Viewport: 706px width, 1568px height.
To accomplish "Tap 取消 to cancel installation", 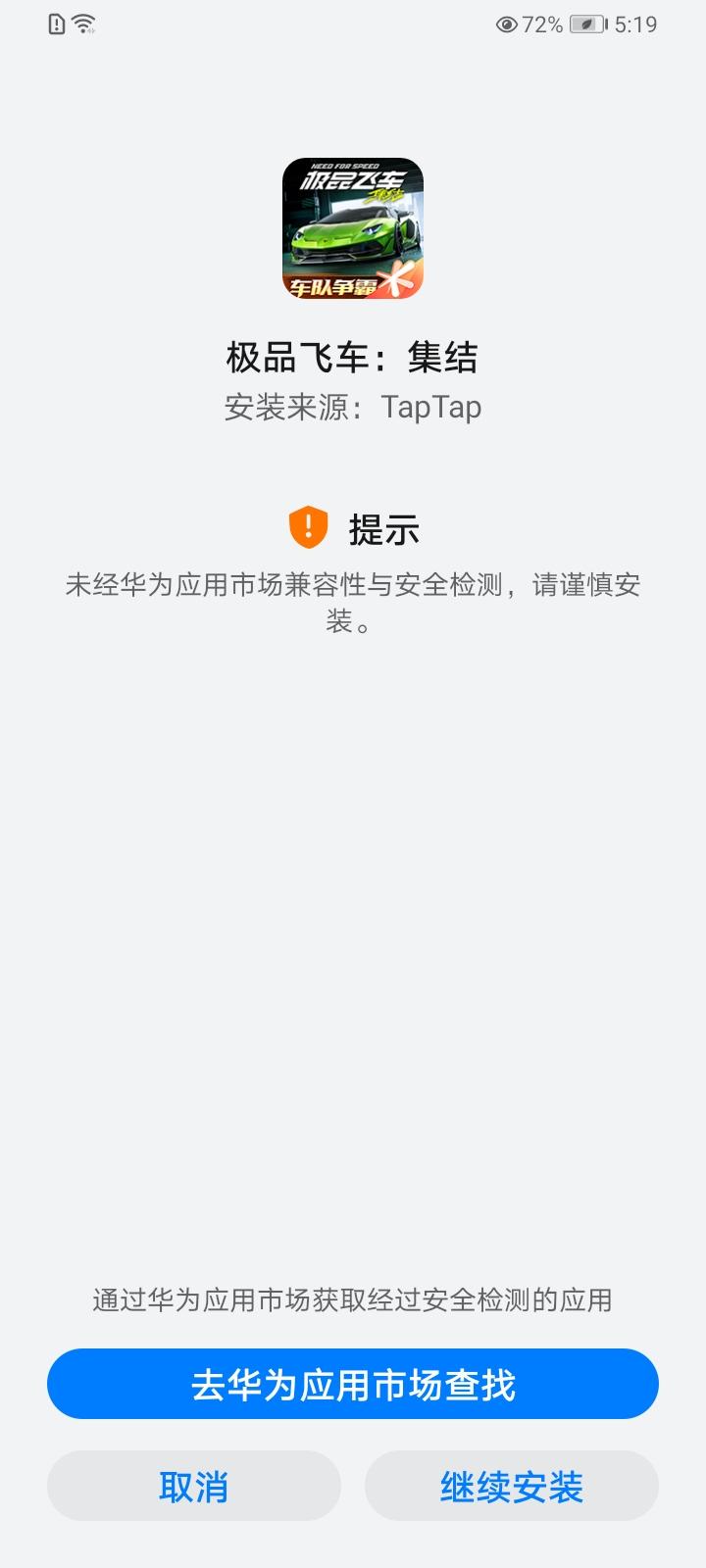I will (194, 1487).
